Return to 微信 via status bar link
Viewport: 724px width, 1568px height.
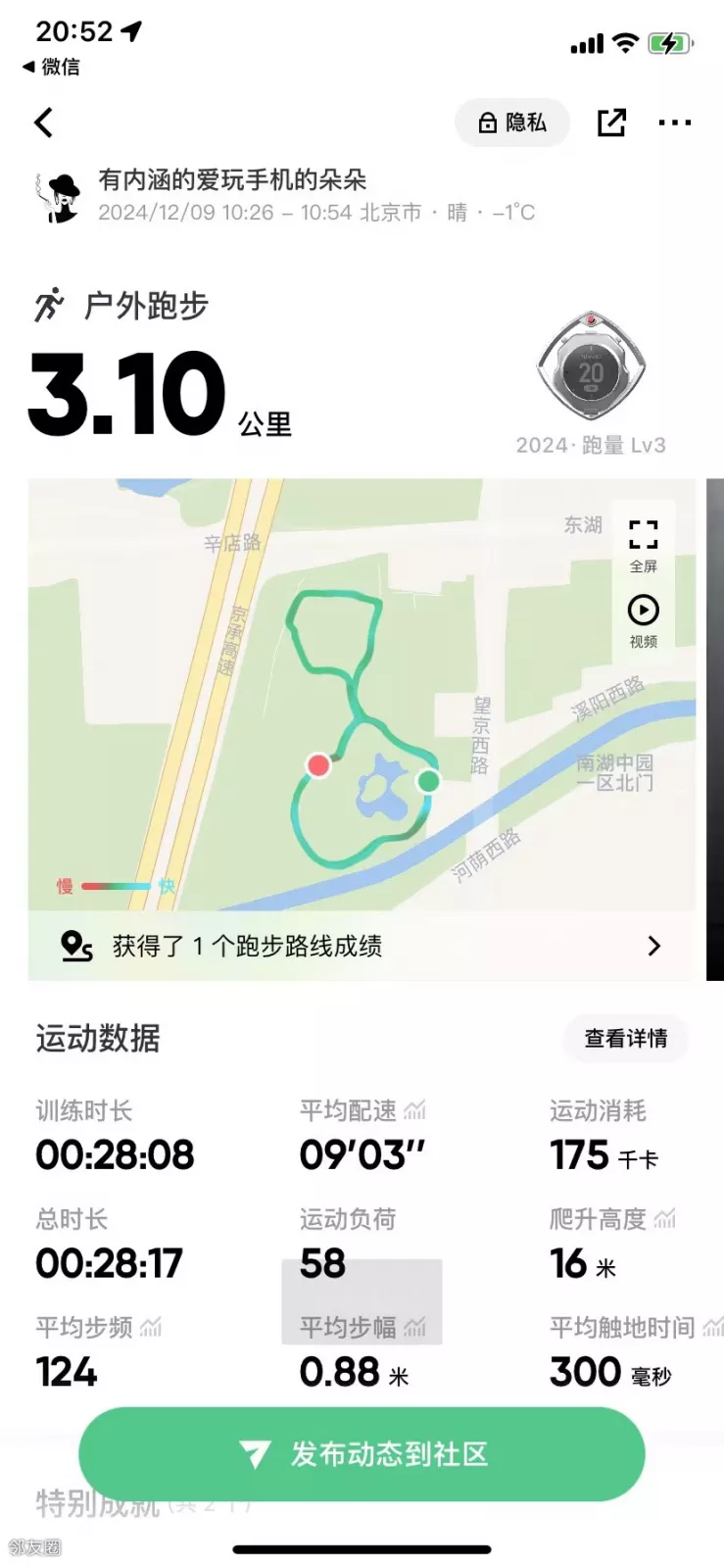coord(52,67)
